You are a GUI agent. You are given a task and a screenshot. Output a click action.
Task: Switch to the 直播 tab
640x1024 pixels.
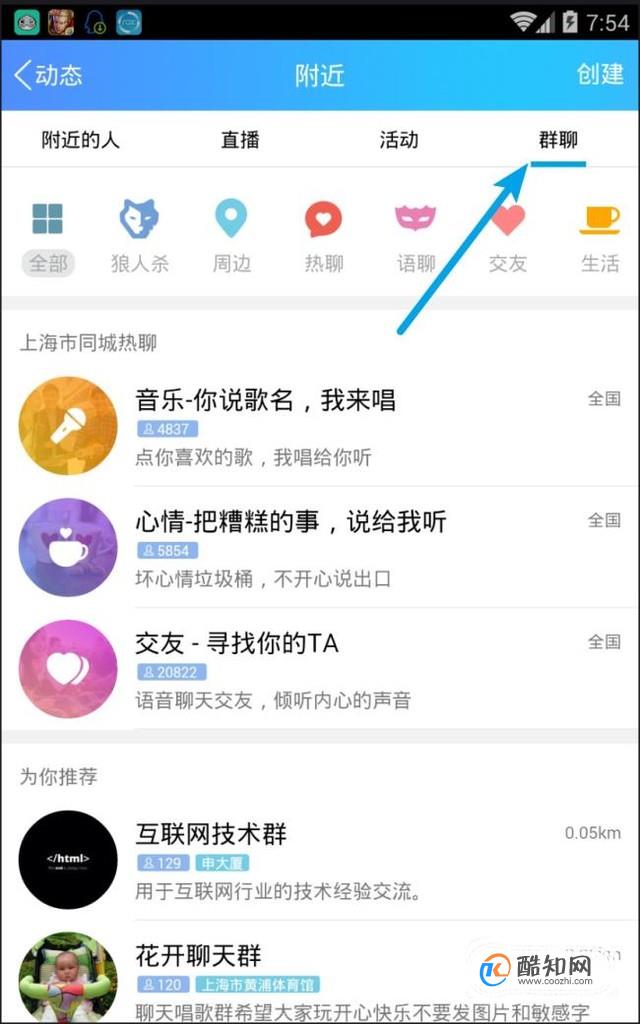point(240,140)
